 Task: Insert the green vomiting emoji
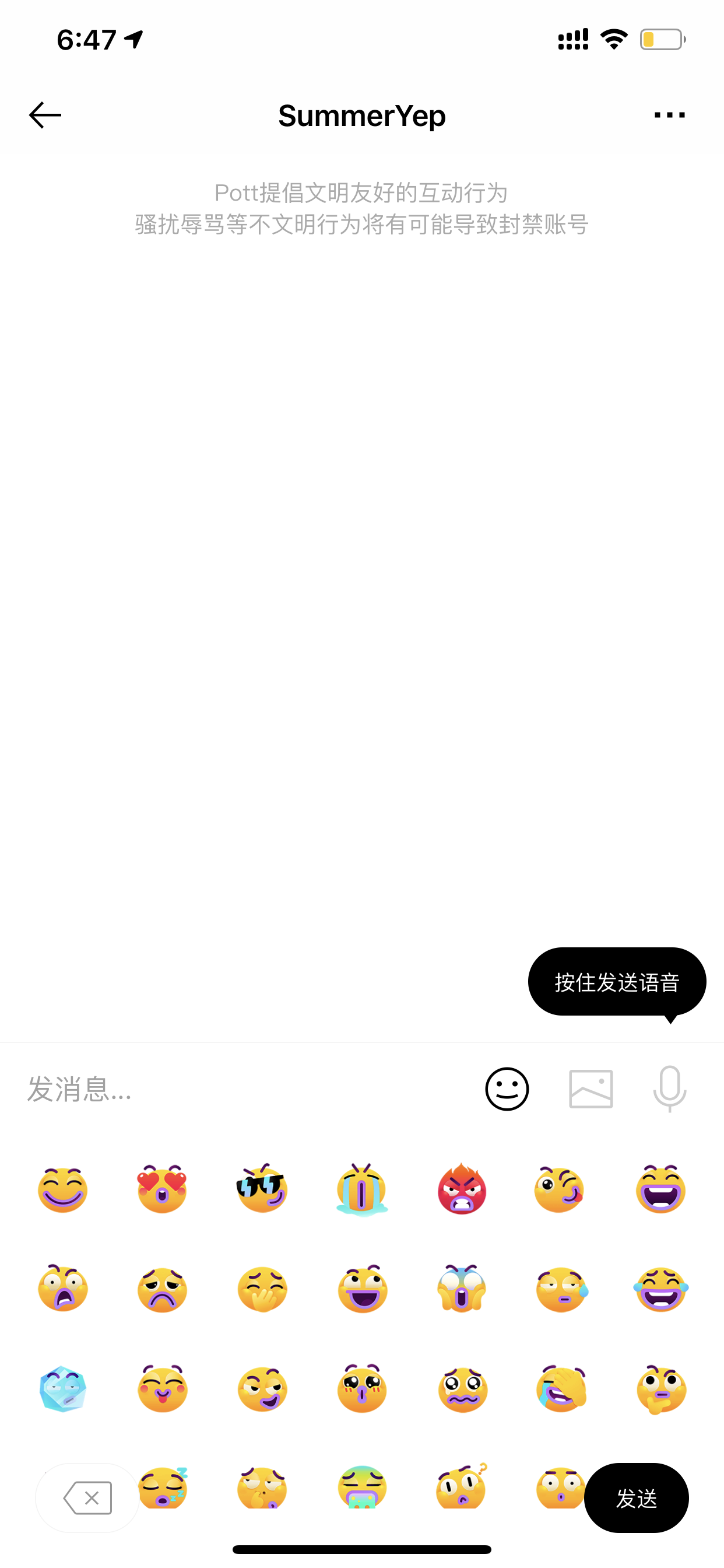pos(362,1487)
